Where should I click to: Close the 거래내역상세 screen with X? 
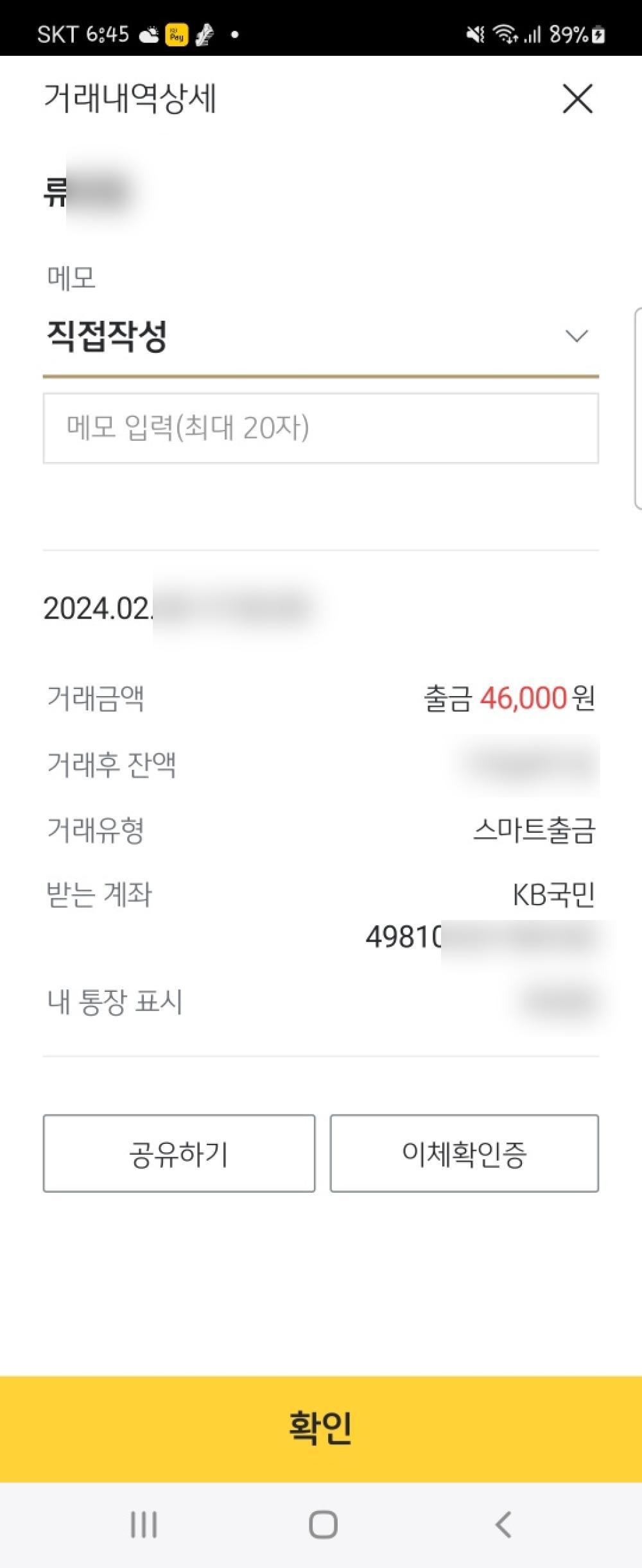coord(577,99)
